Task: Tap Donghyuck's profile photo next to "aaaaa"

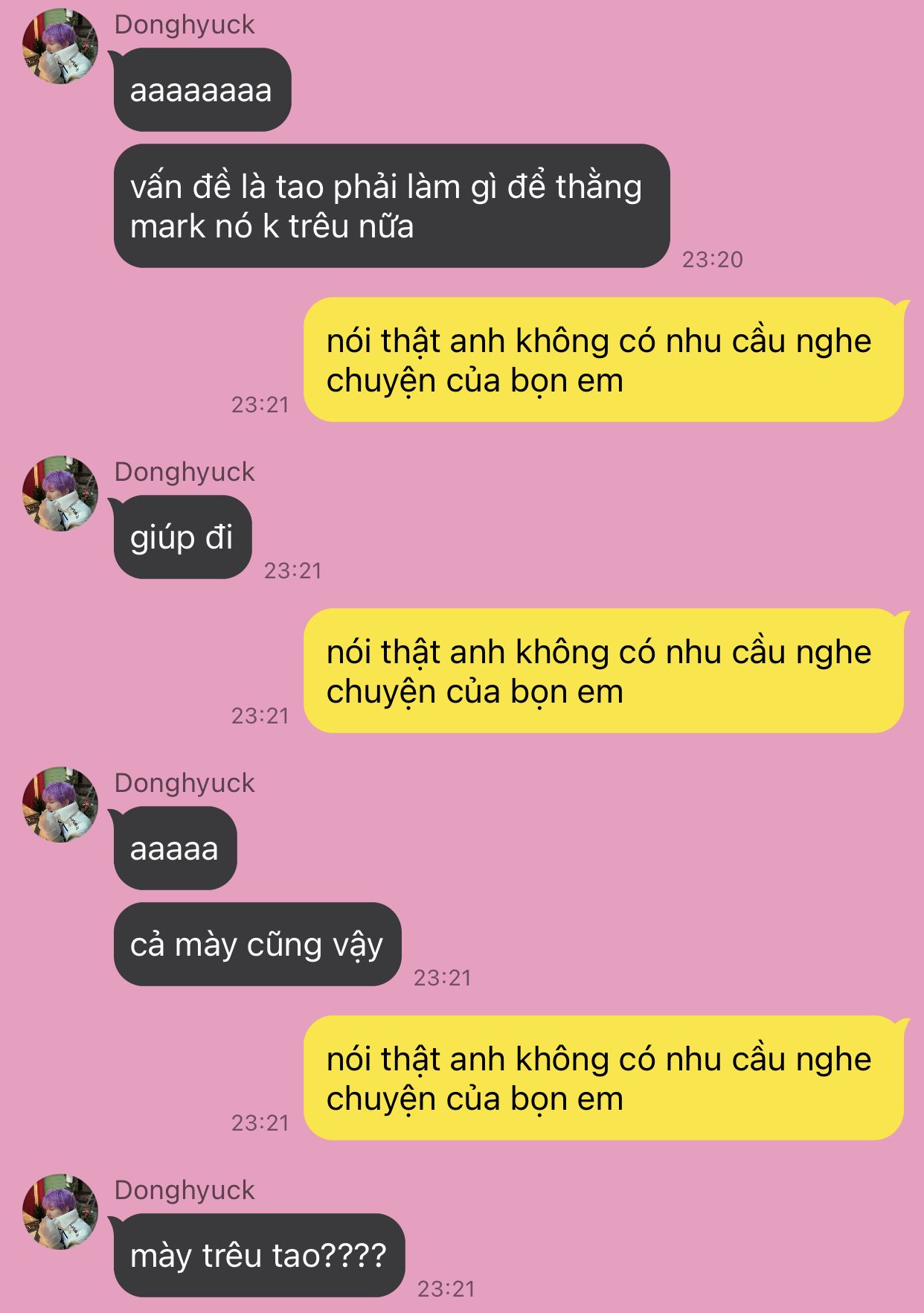Action: [x=60, y=805]
